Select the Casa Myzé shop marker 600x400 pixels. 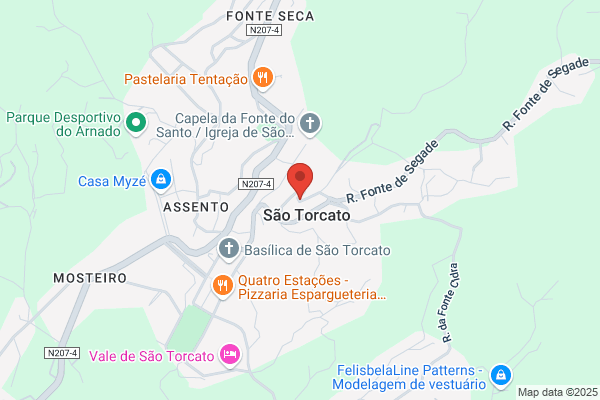click(161, 180)
